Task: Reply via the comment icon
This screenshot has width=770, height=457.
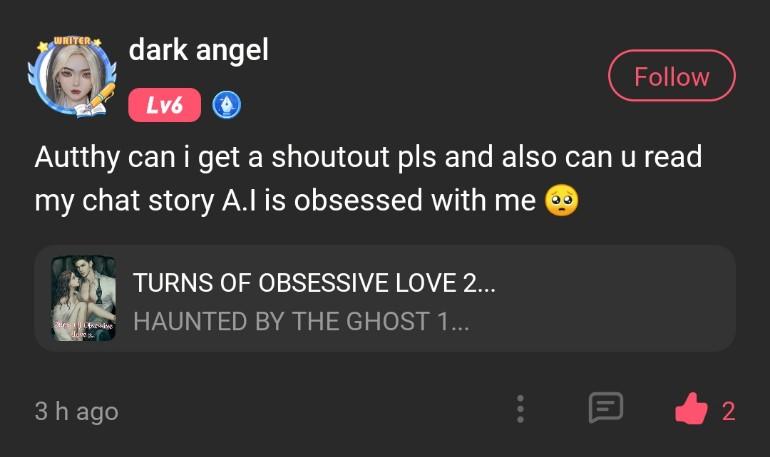Action: coord(605,407)
